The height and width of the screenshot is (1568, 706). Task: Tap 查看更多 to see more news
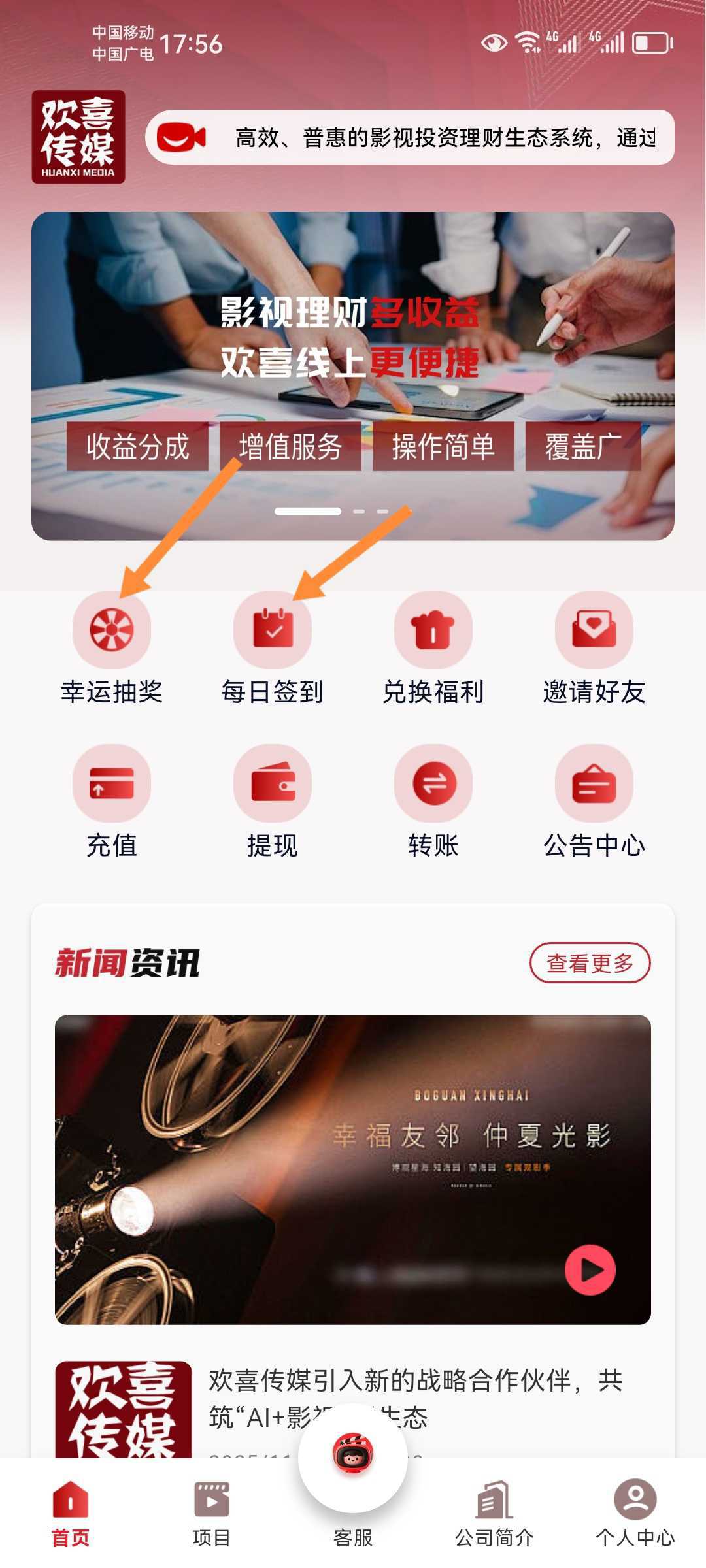[590, 962]
